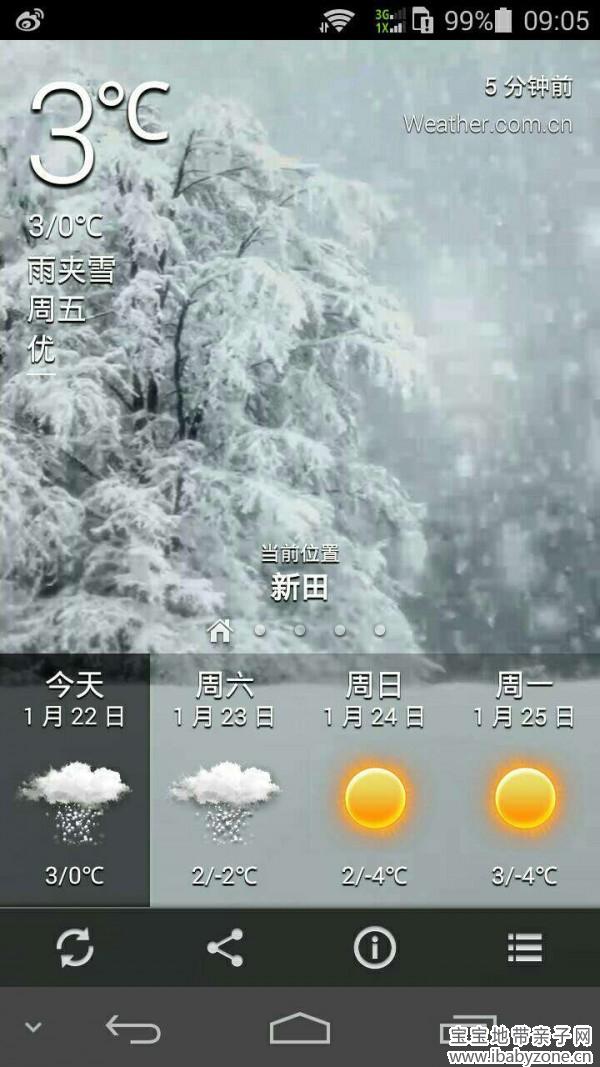Select the 周六 forecast for 1月23日
Image resolution: width=600 pixels, height=1067 pixels.
click(x=225, y=780)
